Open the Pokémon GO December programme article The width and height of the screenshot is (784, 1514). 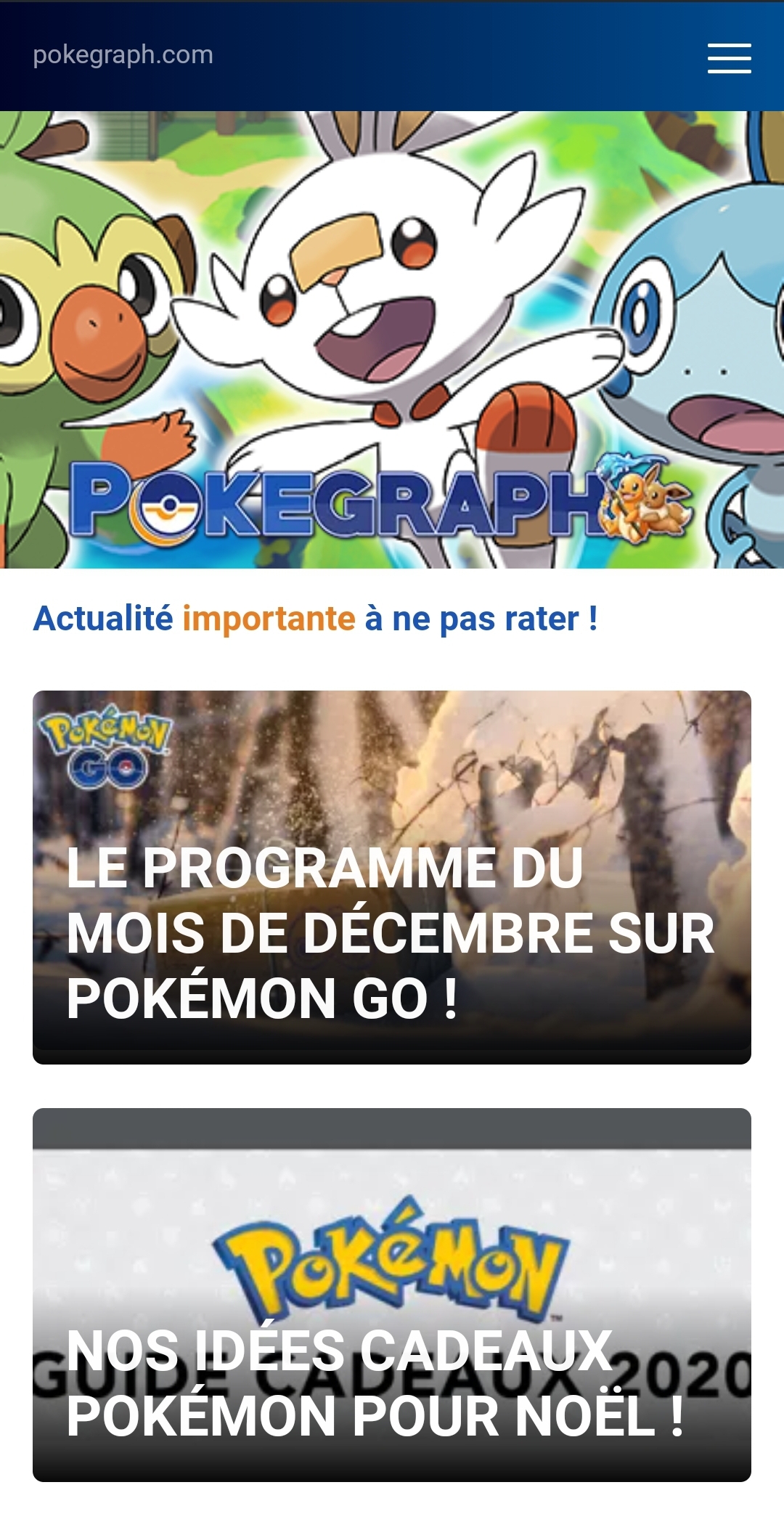392,877
